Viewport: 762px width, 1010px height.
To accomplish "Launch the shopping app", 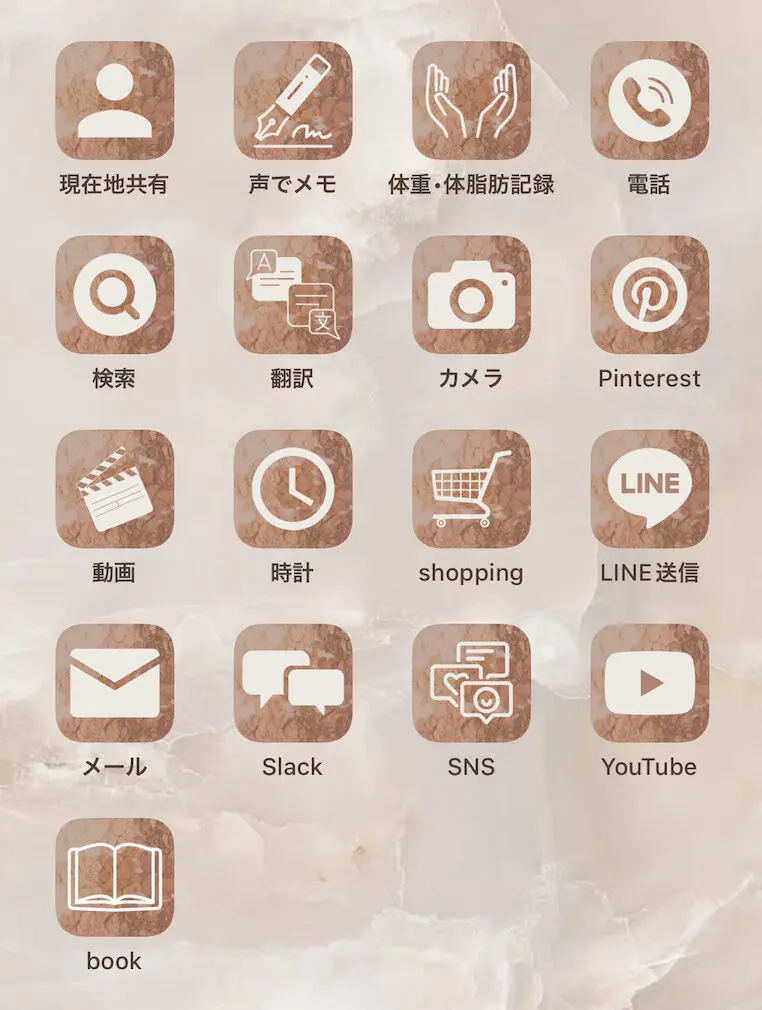I will point(471,489).
